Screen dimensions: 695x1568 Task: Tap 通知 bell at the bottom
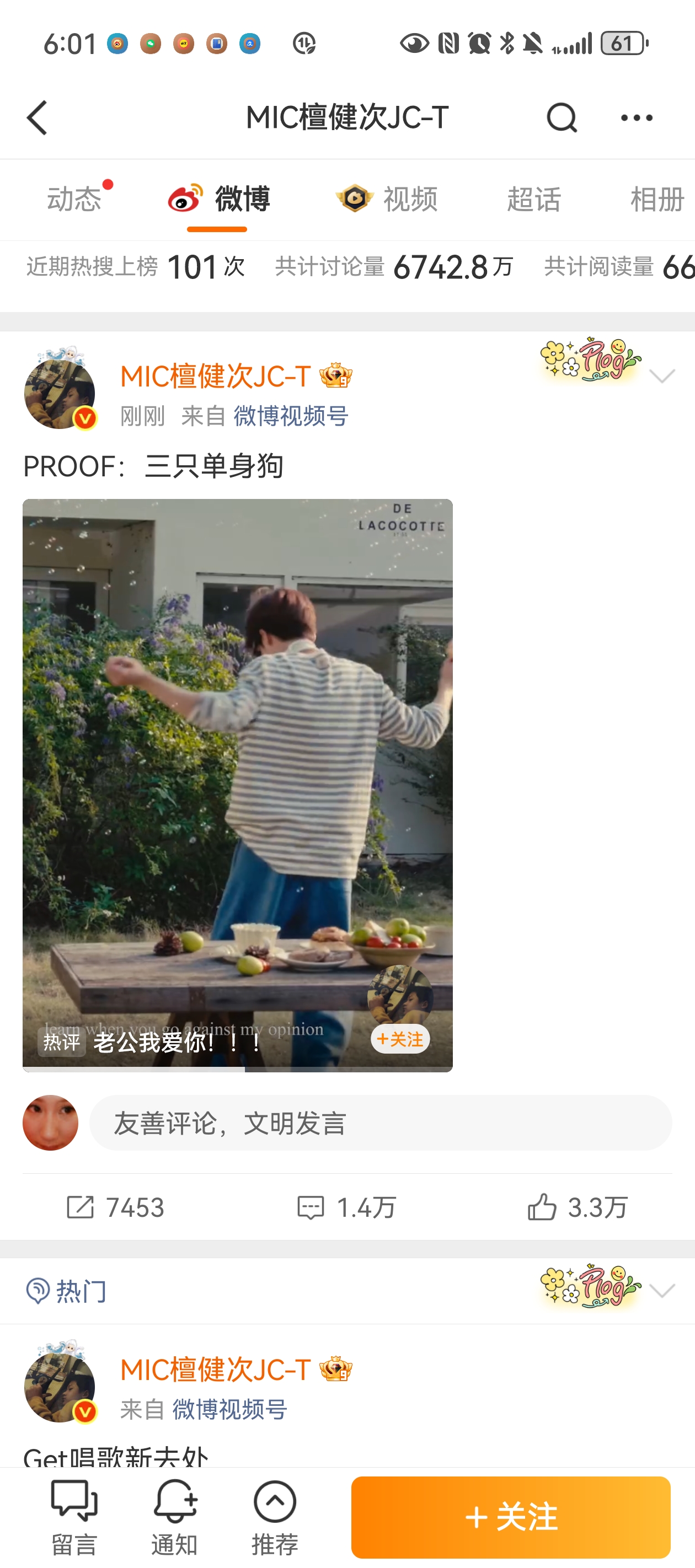click(x=175, y=1517)
